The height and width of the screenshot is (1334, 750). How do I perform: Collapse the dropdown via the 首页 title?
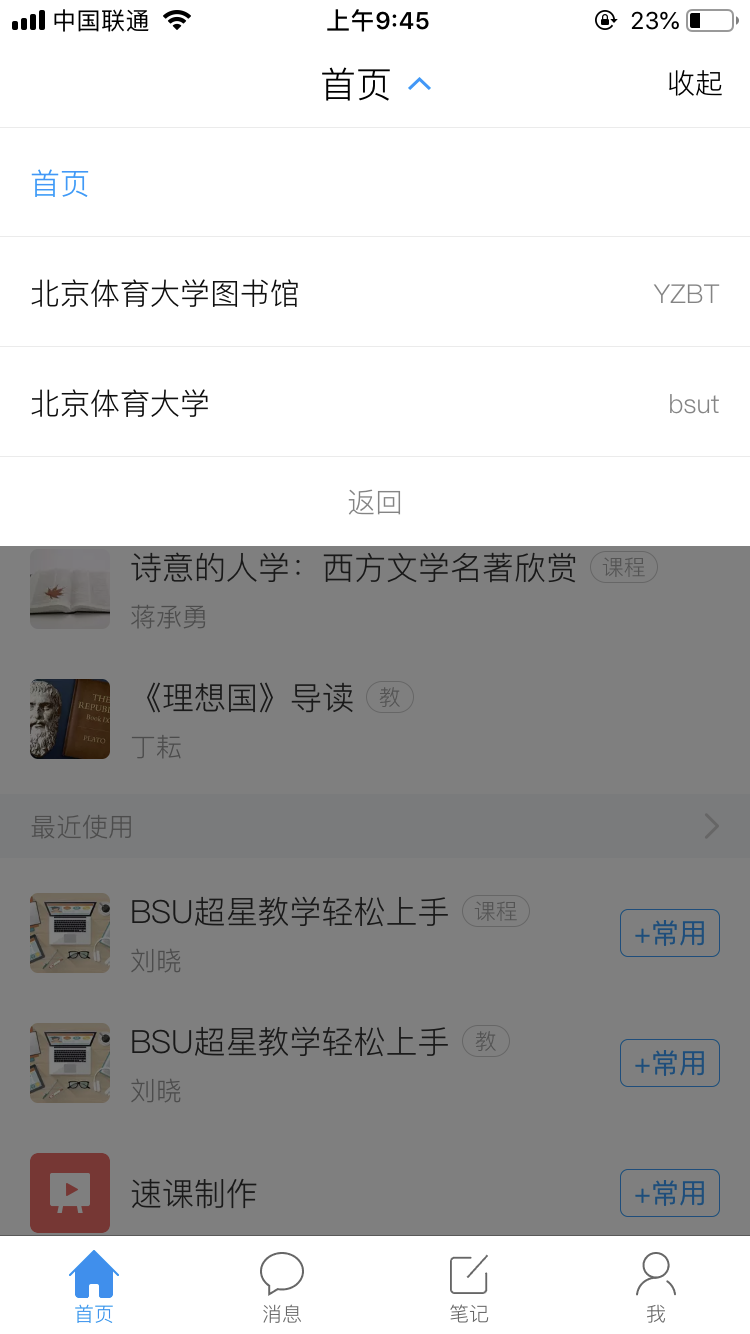(375, 84)
